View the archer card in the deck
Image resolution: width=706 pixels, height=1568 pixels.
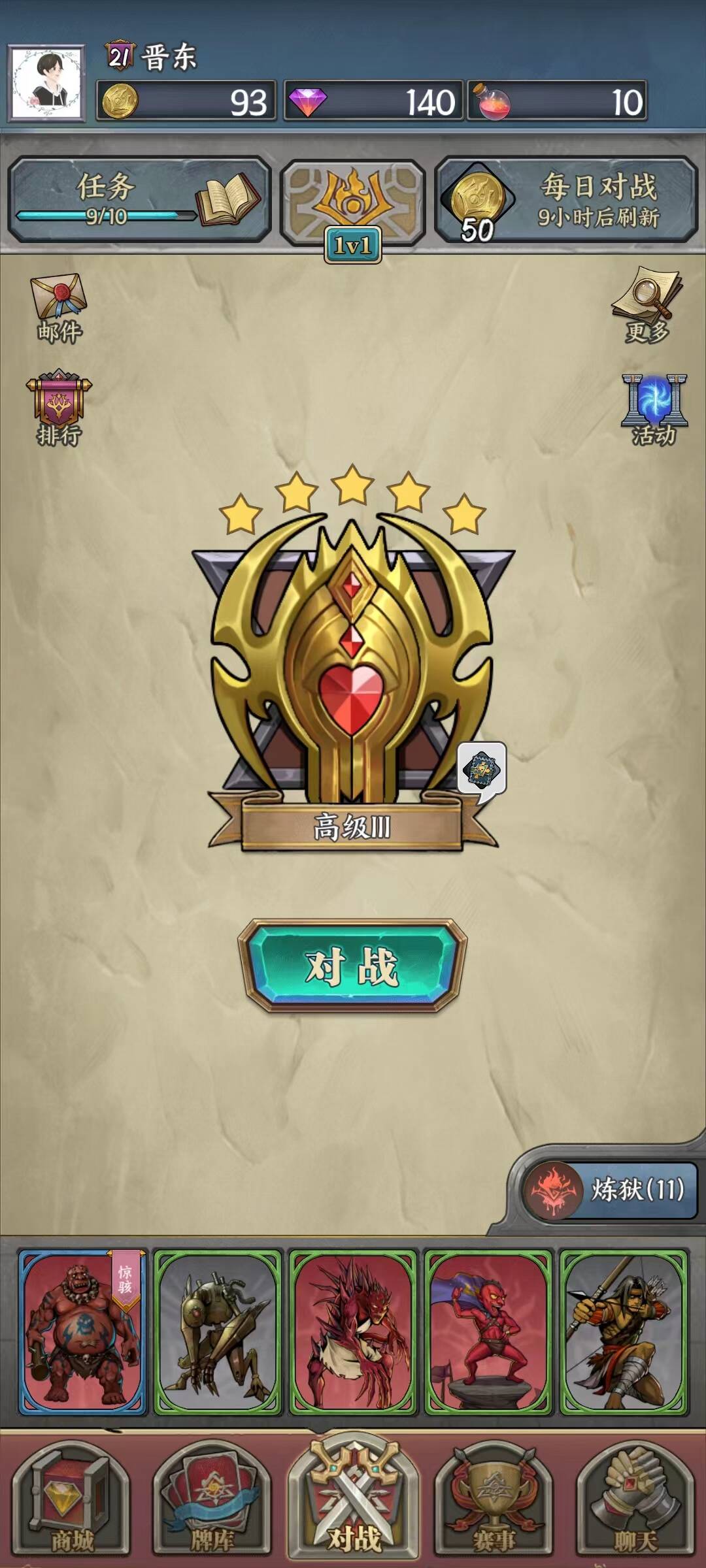(624, 1333)
